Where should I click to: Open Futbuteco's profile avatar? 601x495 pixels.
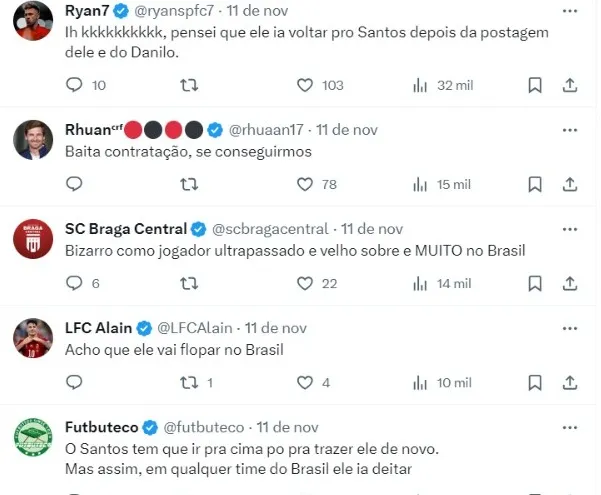31,437
